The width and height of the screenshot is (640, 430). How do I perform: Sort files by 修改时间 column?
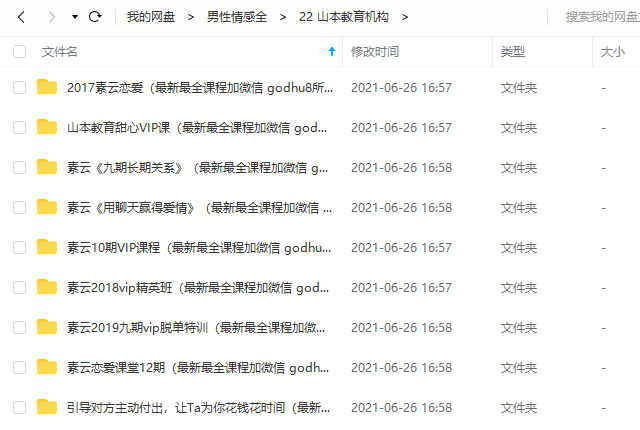coord(375,51)
